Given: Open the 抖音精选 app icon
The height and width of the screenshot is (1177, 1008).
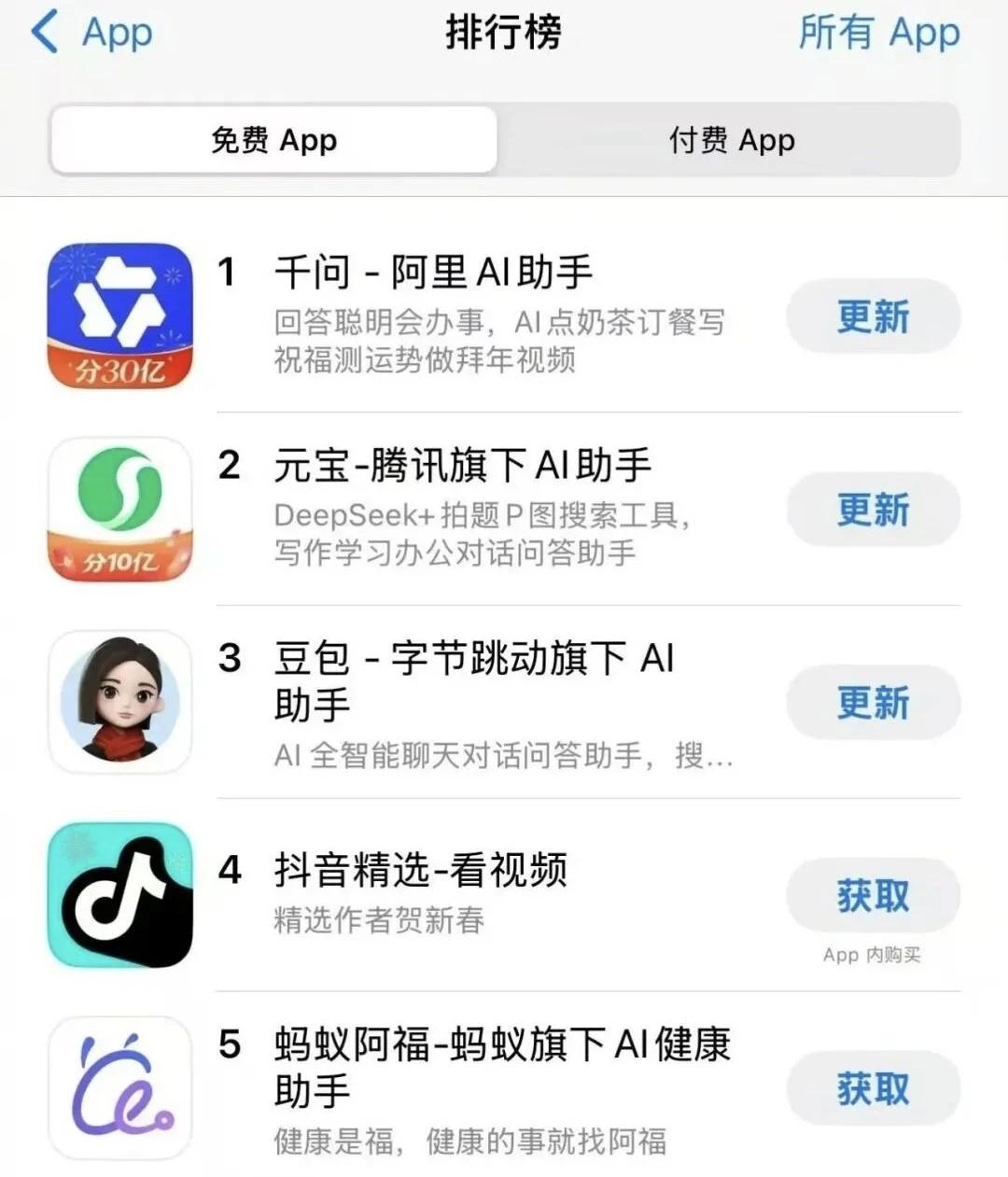Looking at the screenshot, I should [x=119, y=894].
